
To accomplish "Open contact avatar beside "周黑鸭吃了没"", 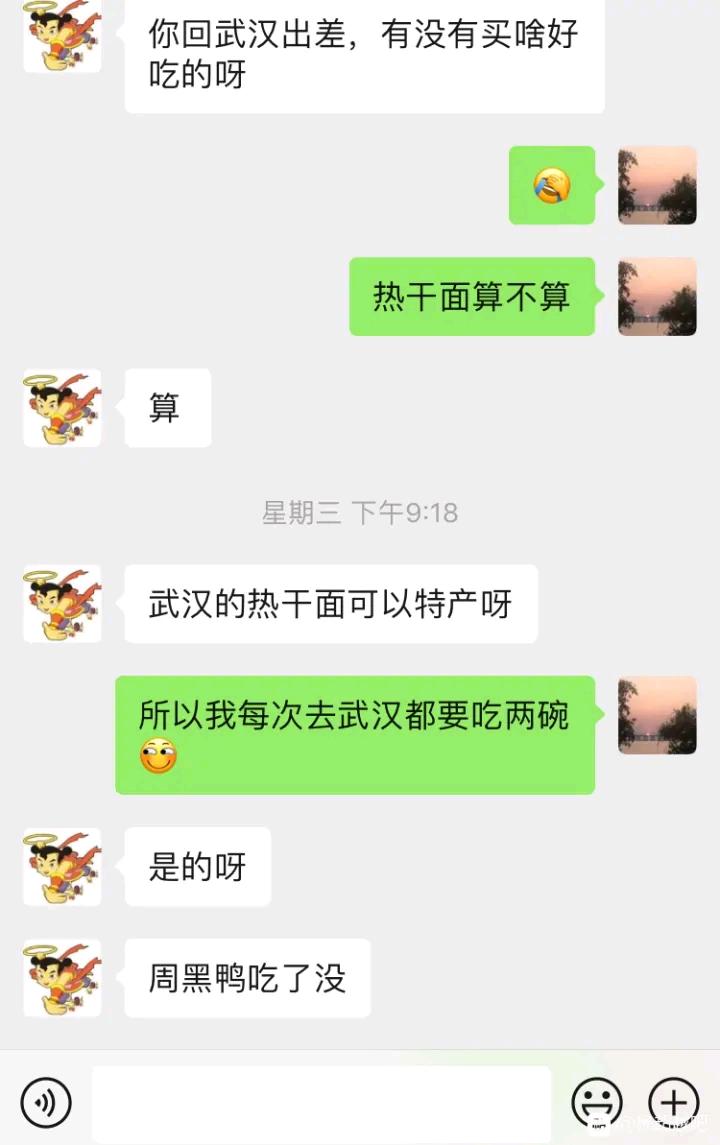I will click(x=62, y=978).
